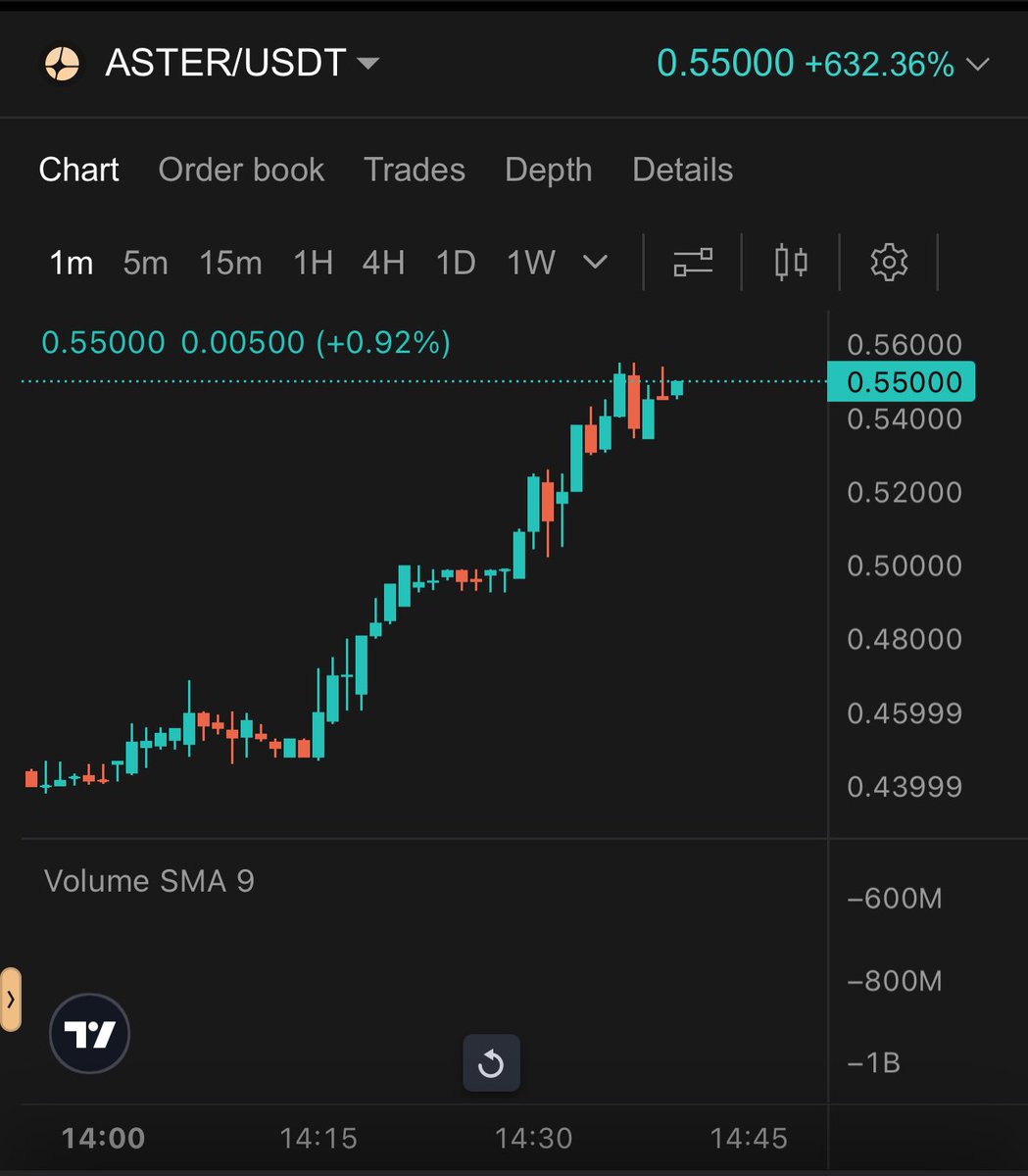Change the candlestick chart type

791,263
